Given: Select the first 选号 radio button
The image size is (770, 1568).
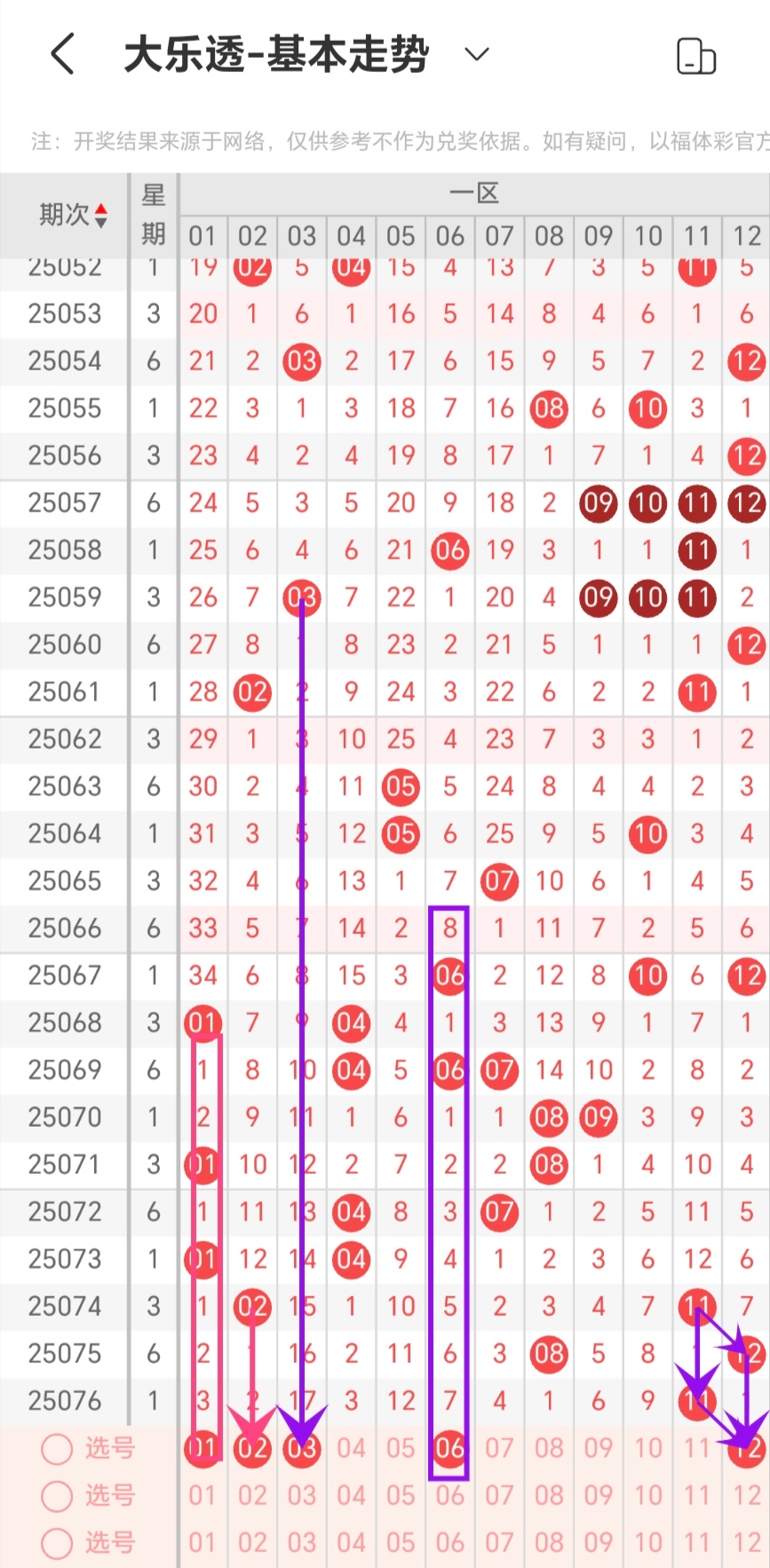Looking at the screenshot, I should click(57, 1449).
